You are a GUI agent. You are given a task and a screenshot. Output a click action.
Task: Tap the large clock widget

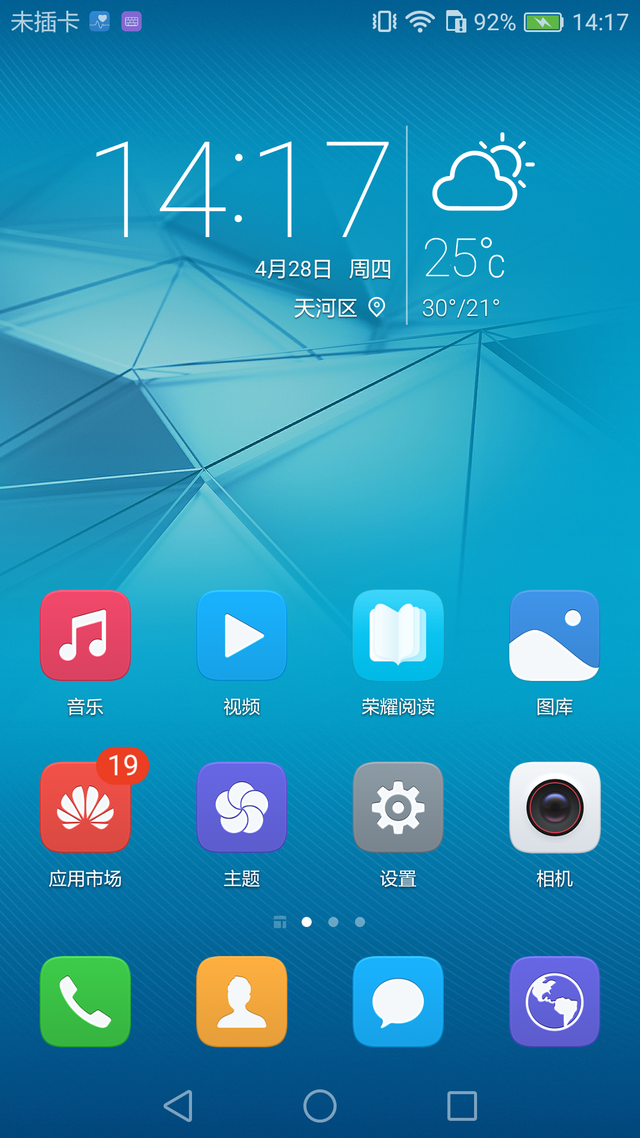click(x=240, y=190)
